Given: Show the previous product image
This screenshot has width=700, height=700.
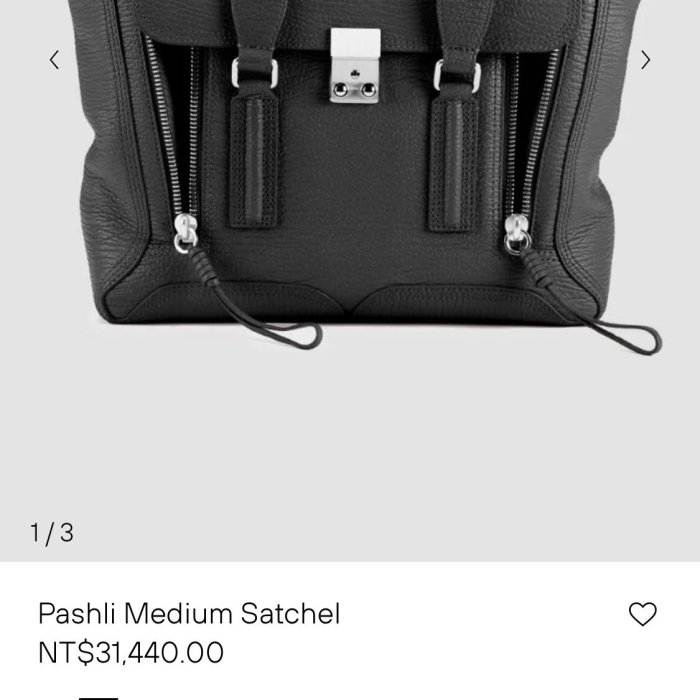Looking at the screenshot, I should [54, 60].
